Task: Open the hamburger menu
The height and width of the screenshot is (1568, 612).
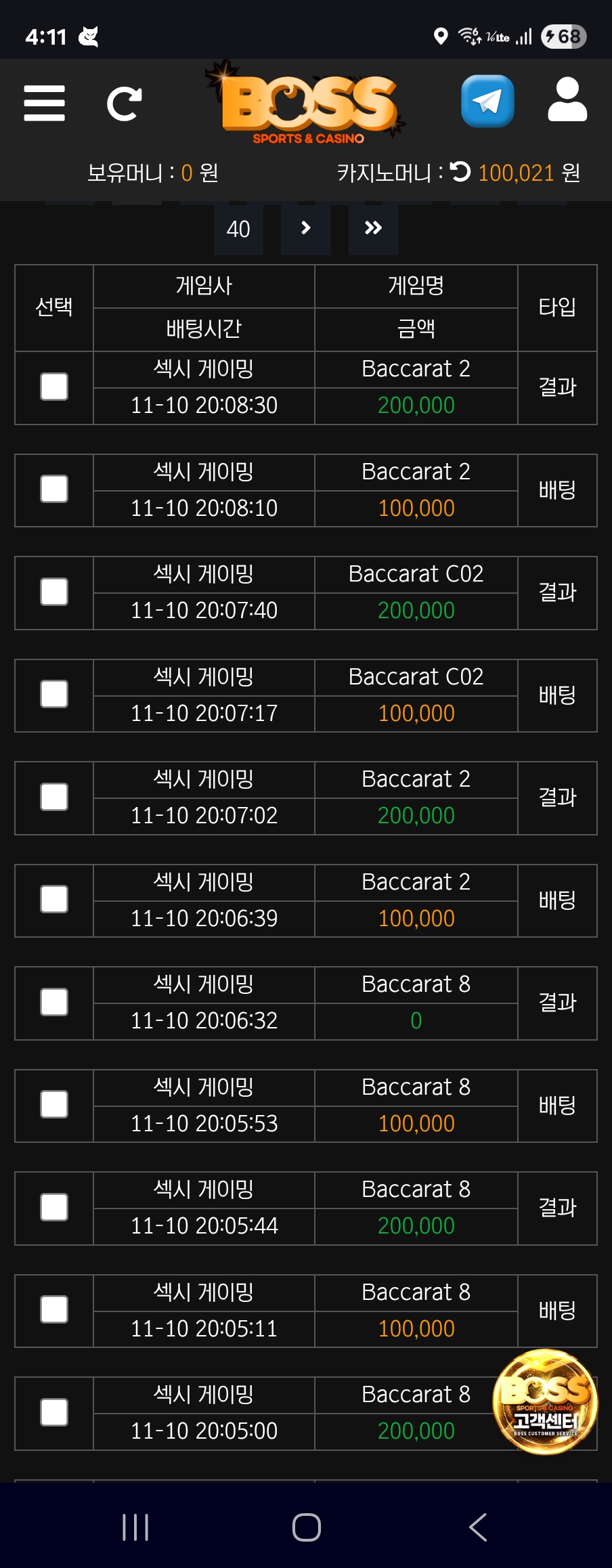Action: (44, 103)
